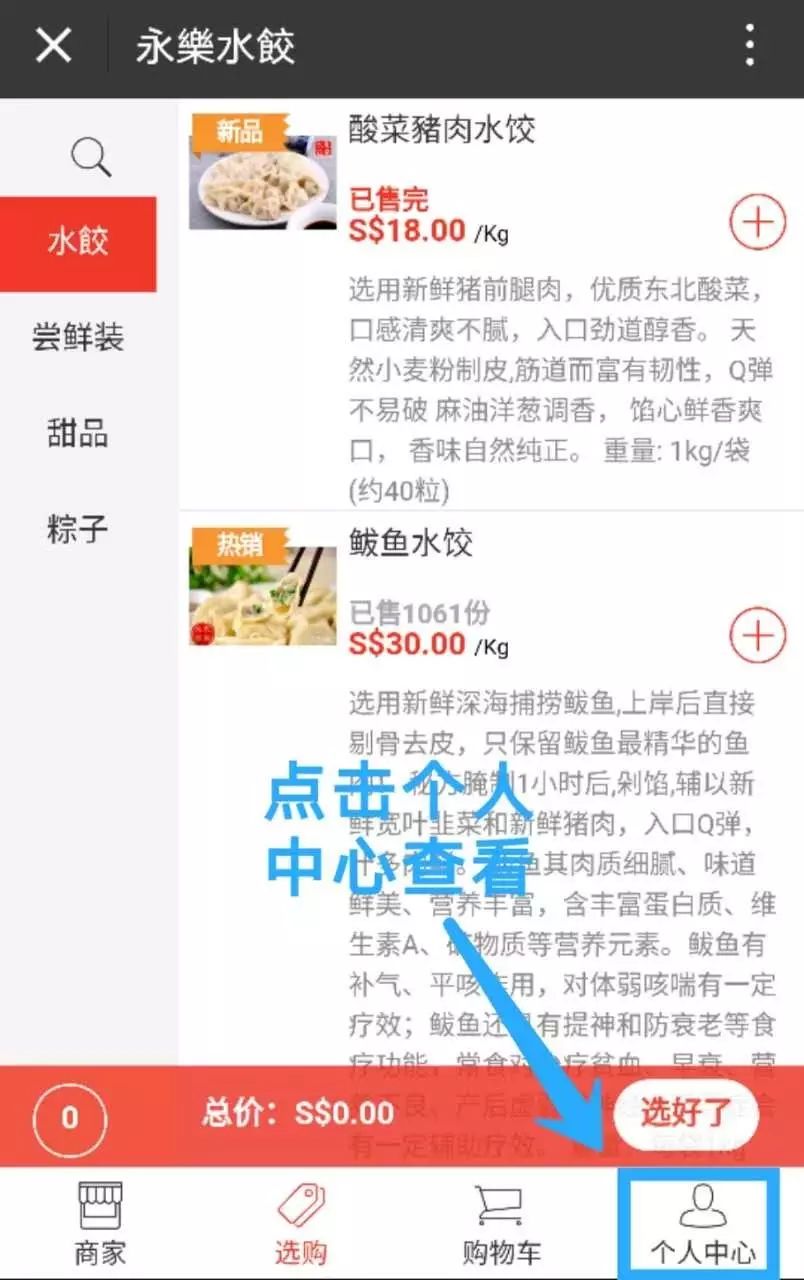The width and height of the screenshot is (804, 1280).
Task: Switch to 甜品 category
Action: pos(78,433)
